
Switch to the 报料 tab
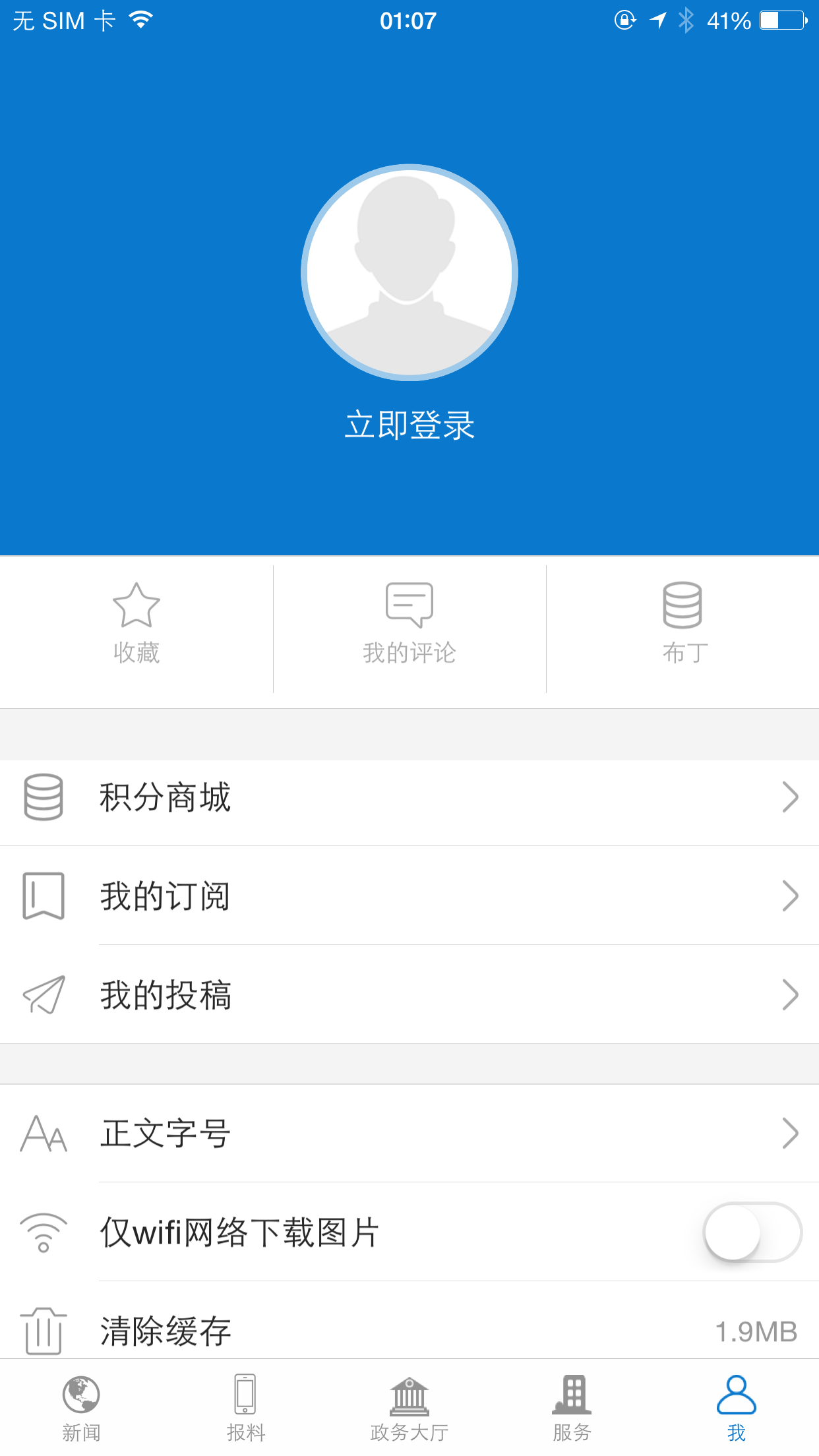click(x=245, y=1408)
